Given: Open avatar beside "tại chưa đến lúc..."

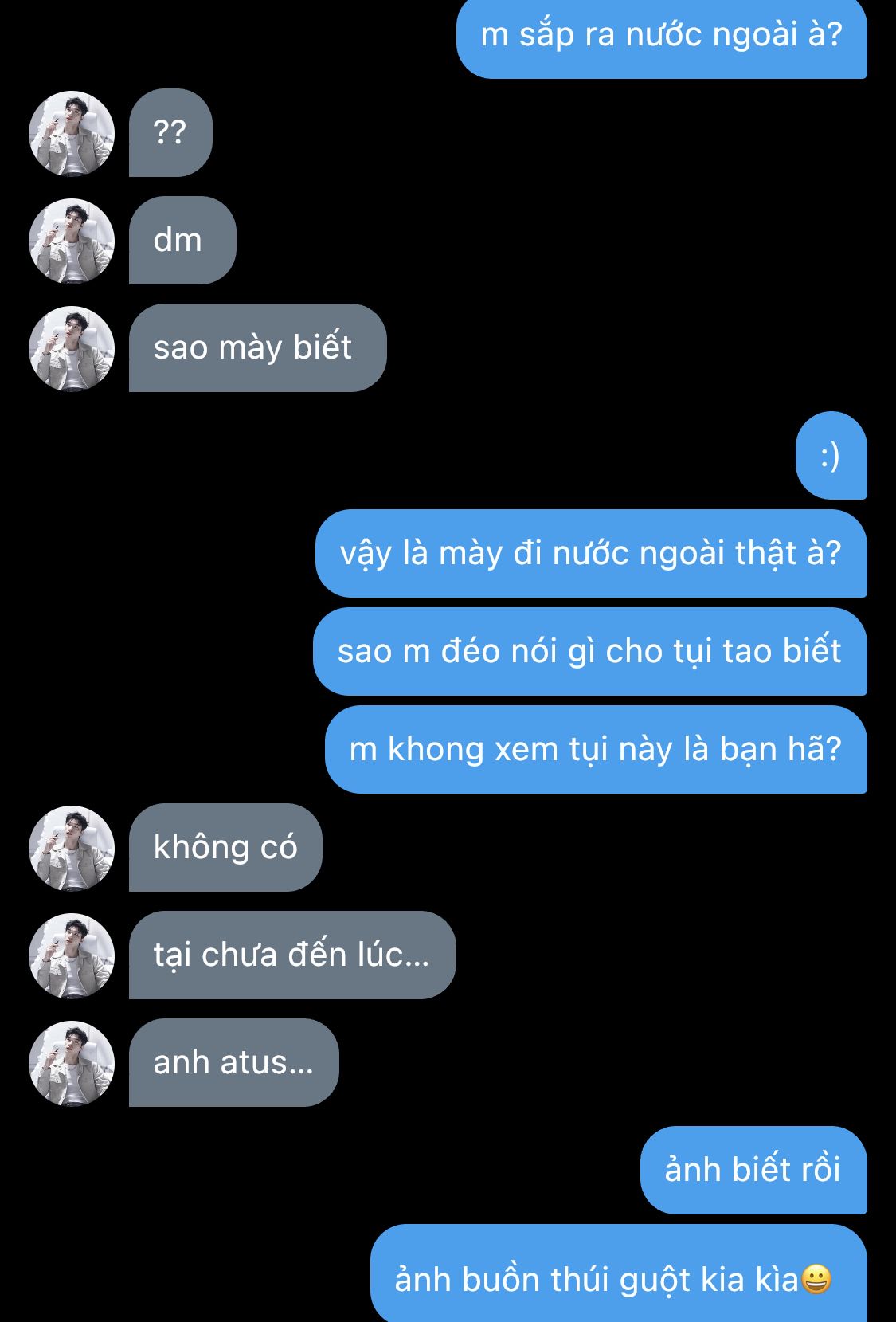Looking at the screenshot, I should tap(72, 955).
